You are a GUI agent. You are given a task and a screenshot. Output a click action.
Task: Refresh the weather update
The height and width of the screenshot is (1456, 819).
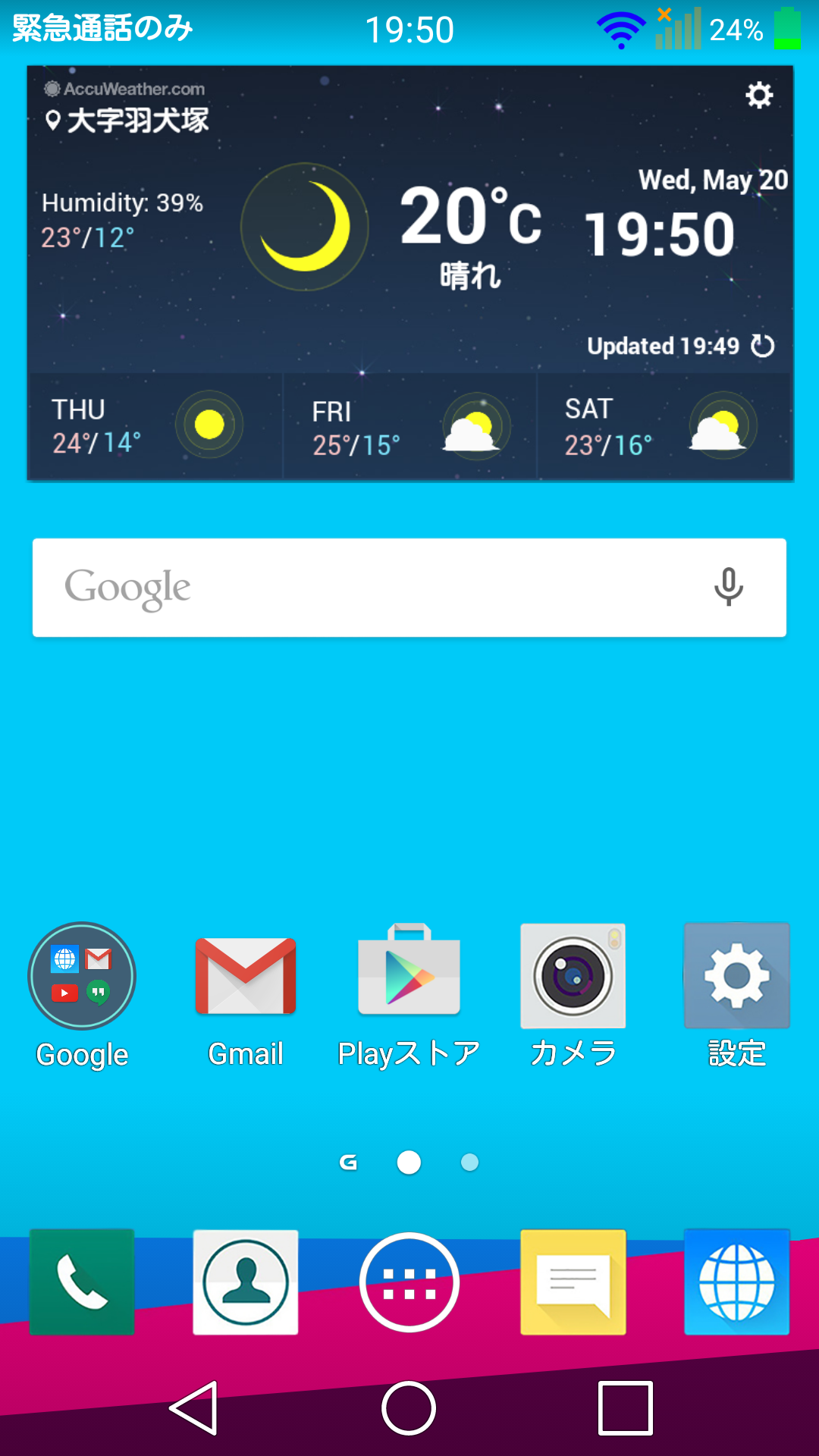[x=762, y=346]
